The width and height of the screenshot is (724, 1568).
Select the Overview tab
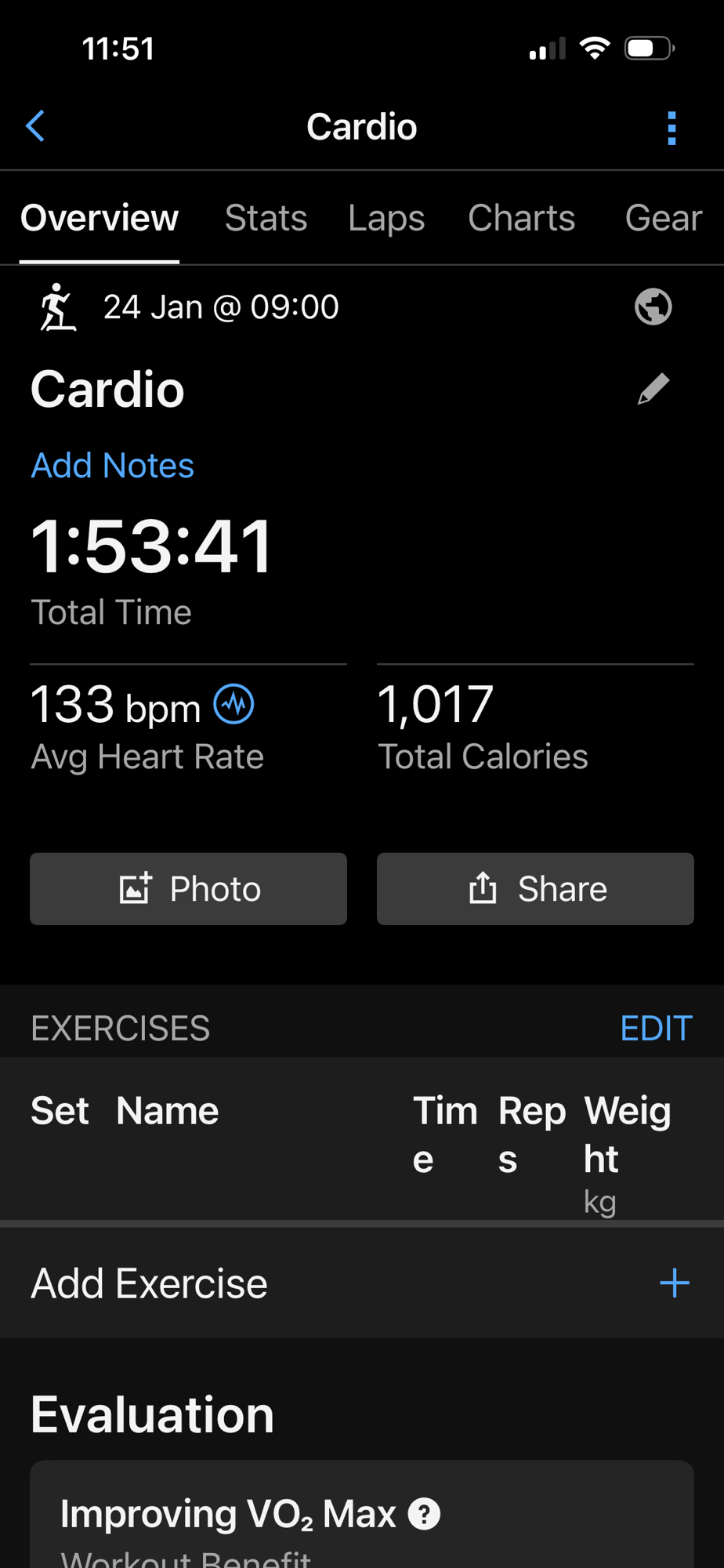100,218
